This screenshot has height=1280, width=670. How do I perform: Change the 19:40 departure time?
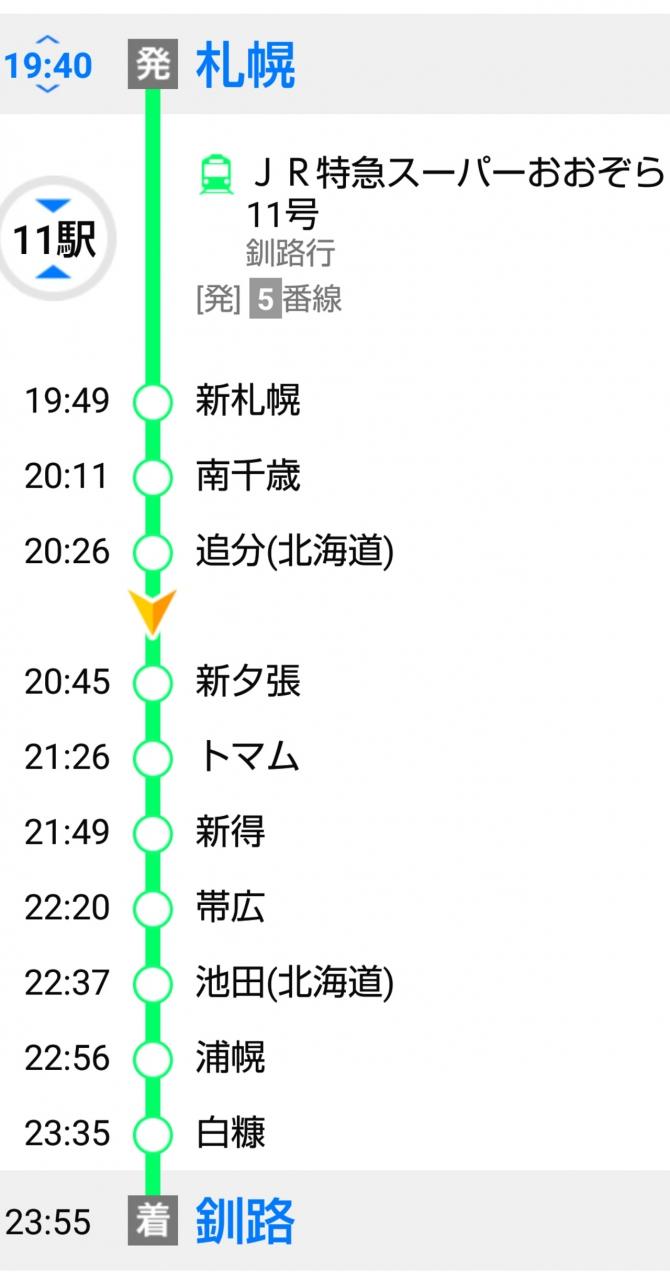pos(48,66)
